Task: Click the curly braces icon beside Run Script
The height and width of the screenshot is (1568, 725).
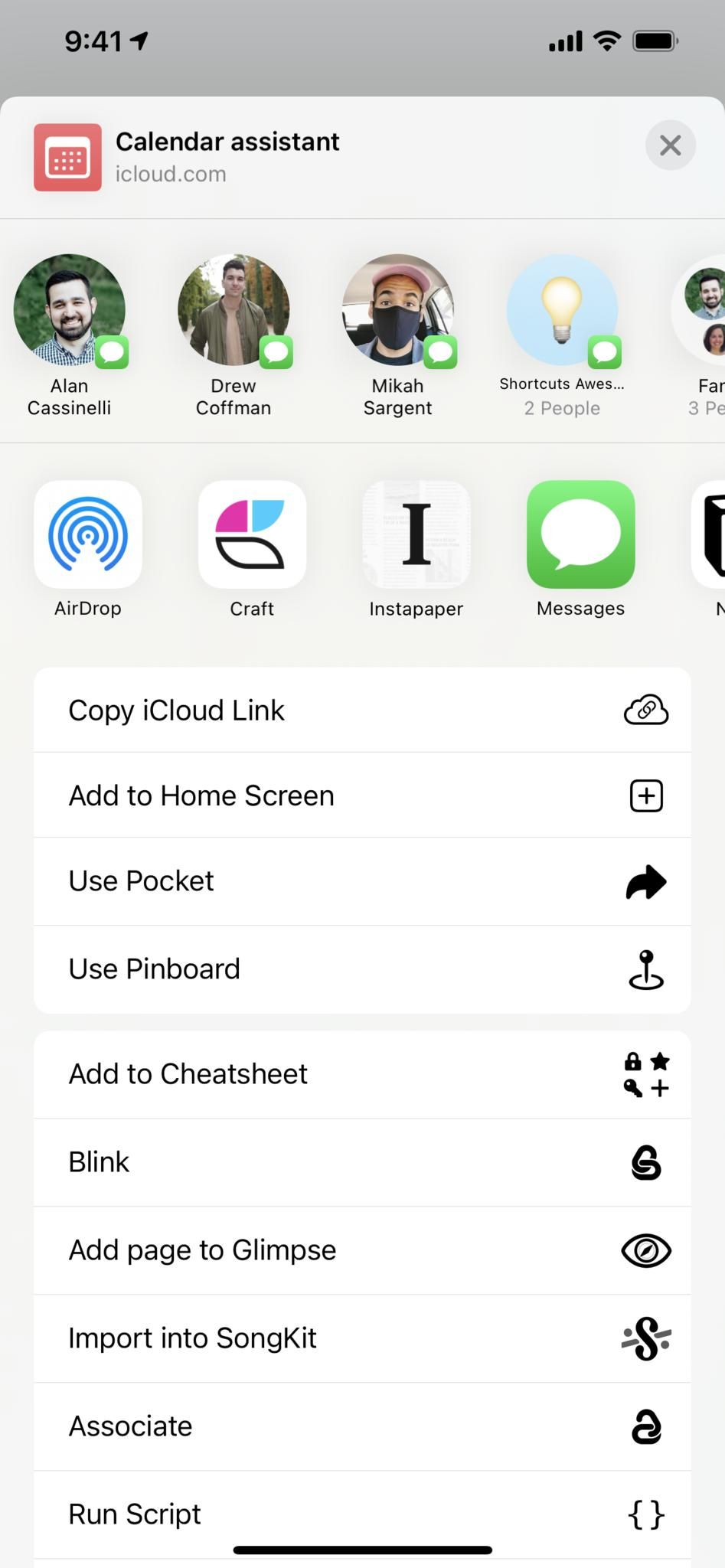Action: click(x=645, y=1514)
